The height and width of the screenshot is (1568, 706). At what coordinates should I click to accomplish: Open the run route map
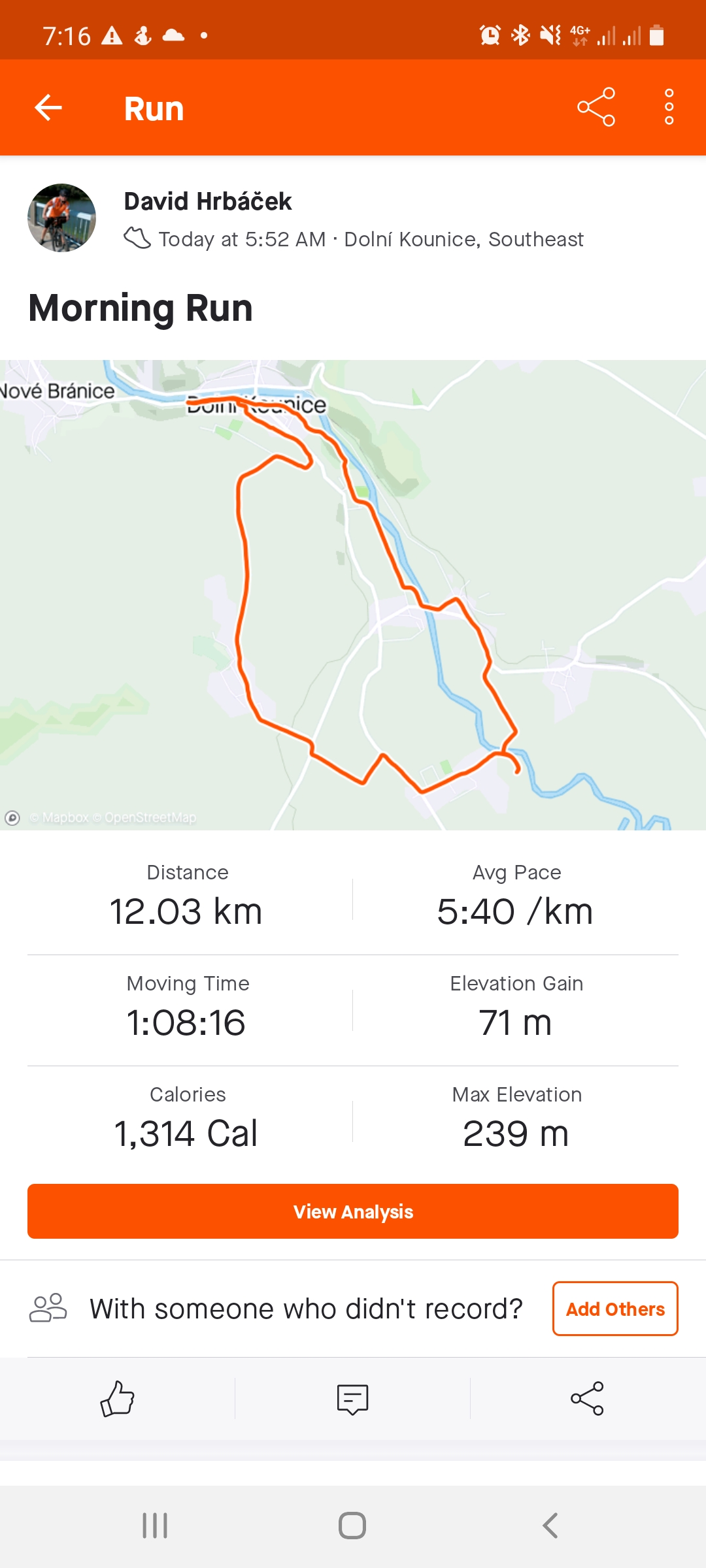click(x=353, y=595)
